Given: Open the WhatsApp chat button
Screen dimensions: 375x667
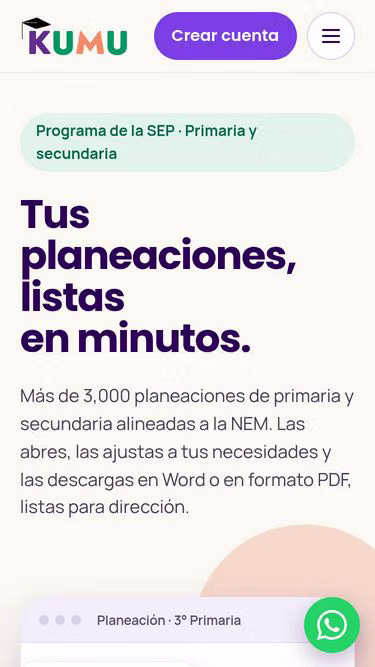Looking at the screenshot, I should pos(332,625).
